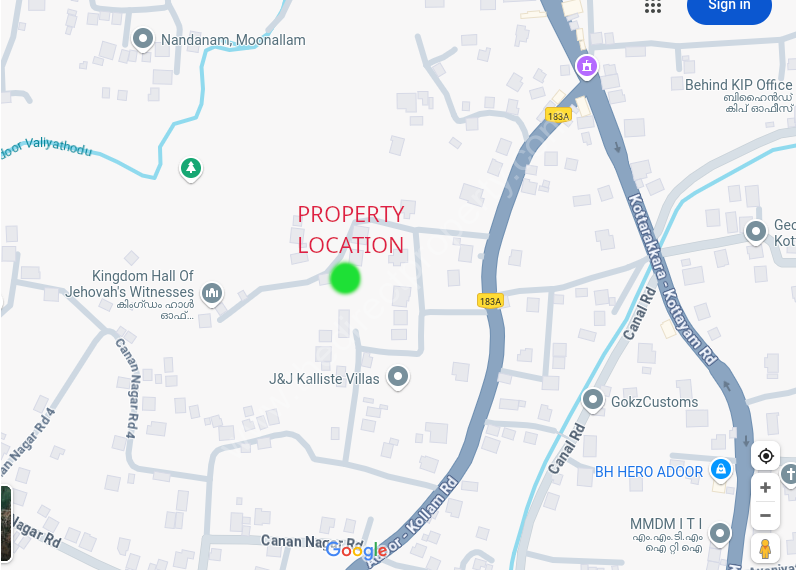Tap the Sign in button
Screen dimensions: 796x571
tap(729, 6)
